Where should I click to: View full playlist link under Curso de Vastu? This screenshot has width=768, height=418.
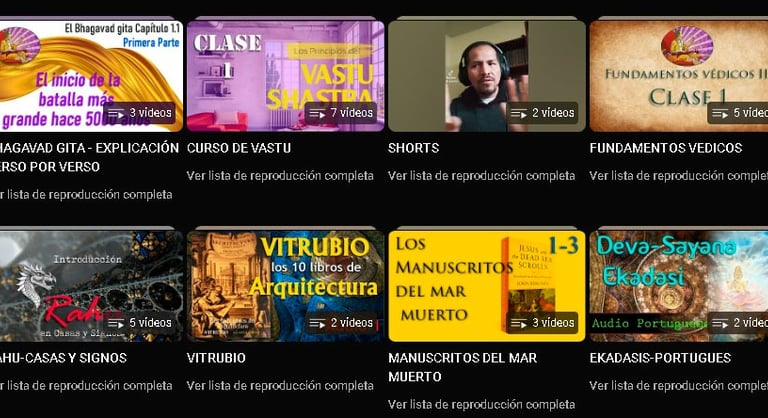coord(280,176)
